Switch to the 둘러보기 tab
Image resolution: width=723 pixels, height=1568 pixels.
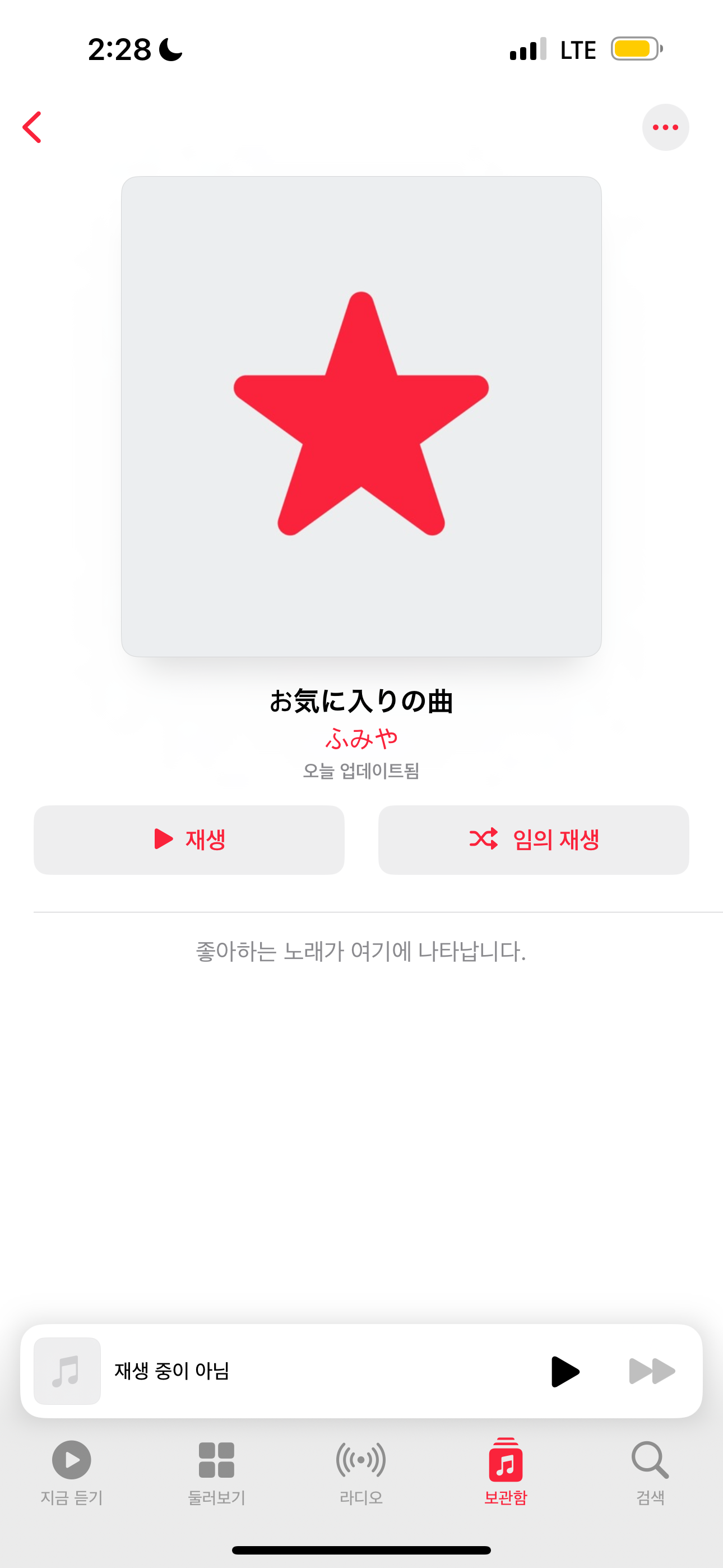[217, 1470]
